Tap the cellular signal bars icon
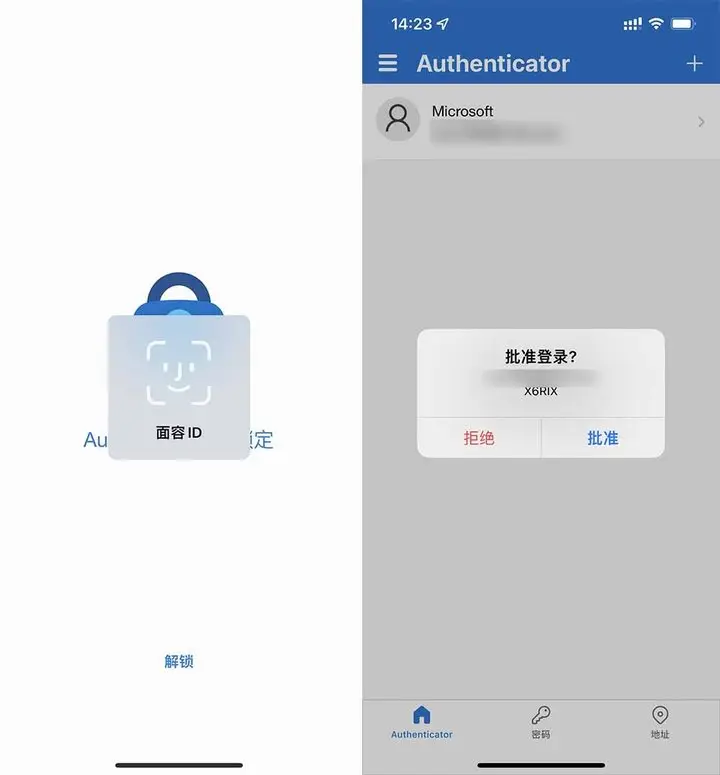Viewport: 720px width, 775px height. pos(635,22)
